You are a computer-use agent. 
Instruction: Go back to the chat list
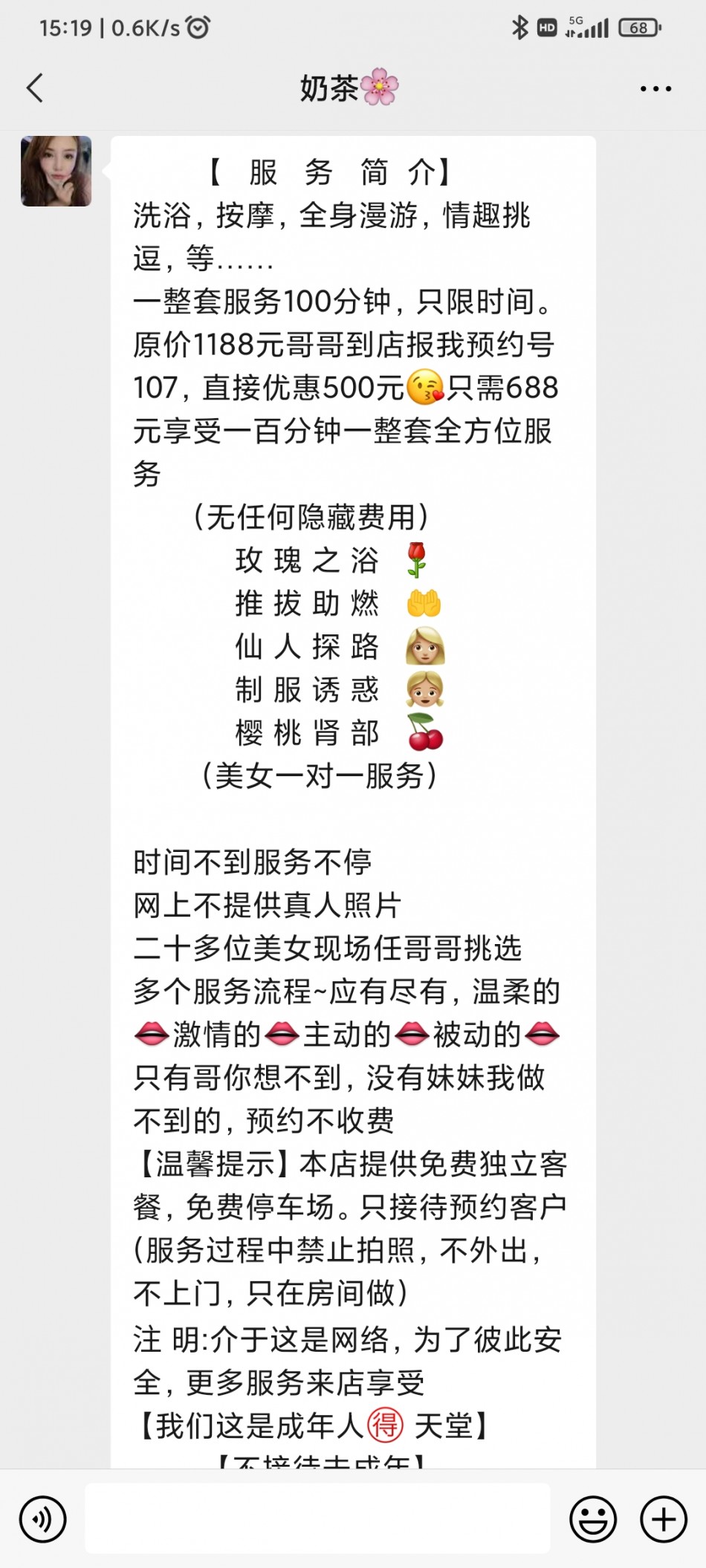35,88
